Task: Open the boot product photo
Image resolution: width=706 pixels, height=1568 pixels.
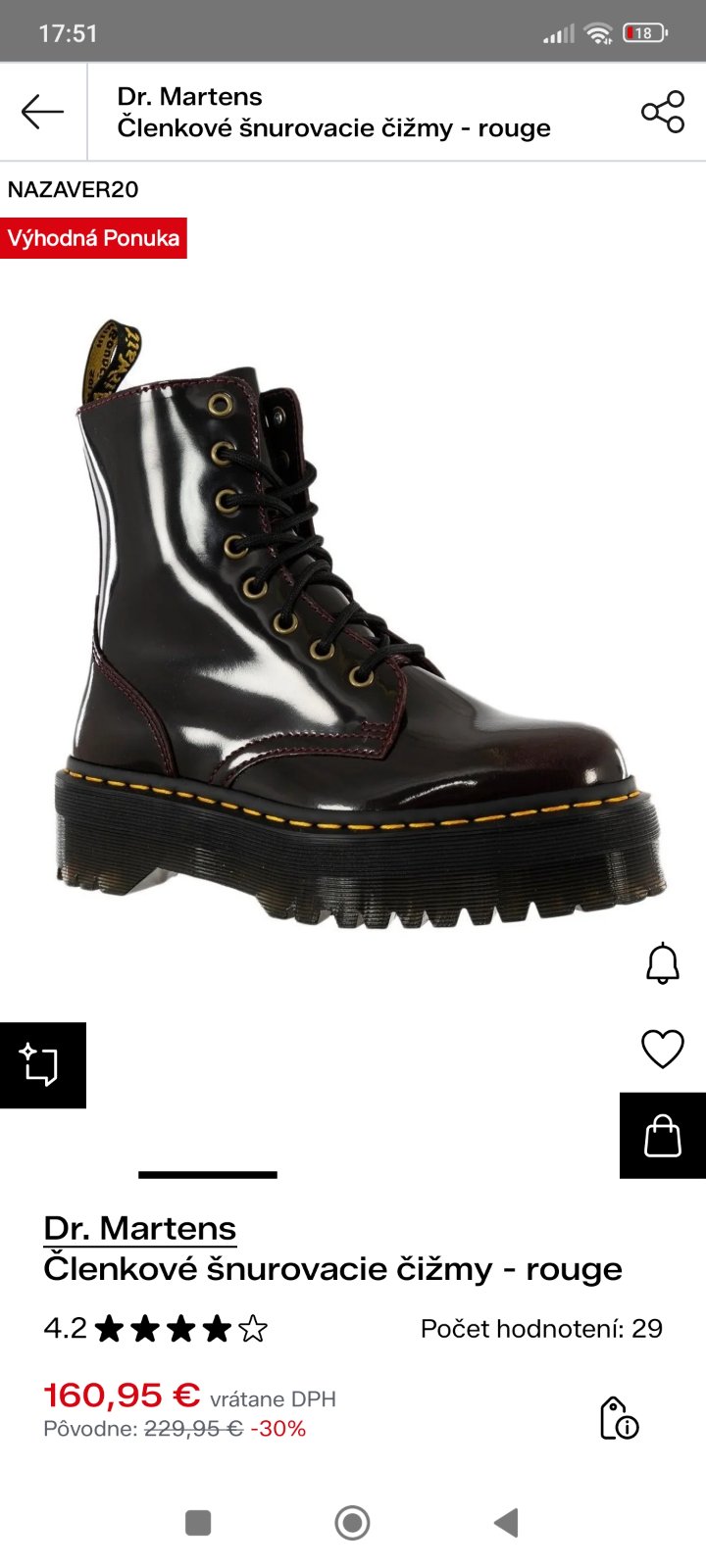Action: click(353, 627)
